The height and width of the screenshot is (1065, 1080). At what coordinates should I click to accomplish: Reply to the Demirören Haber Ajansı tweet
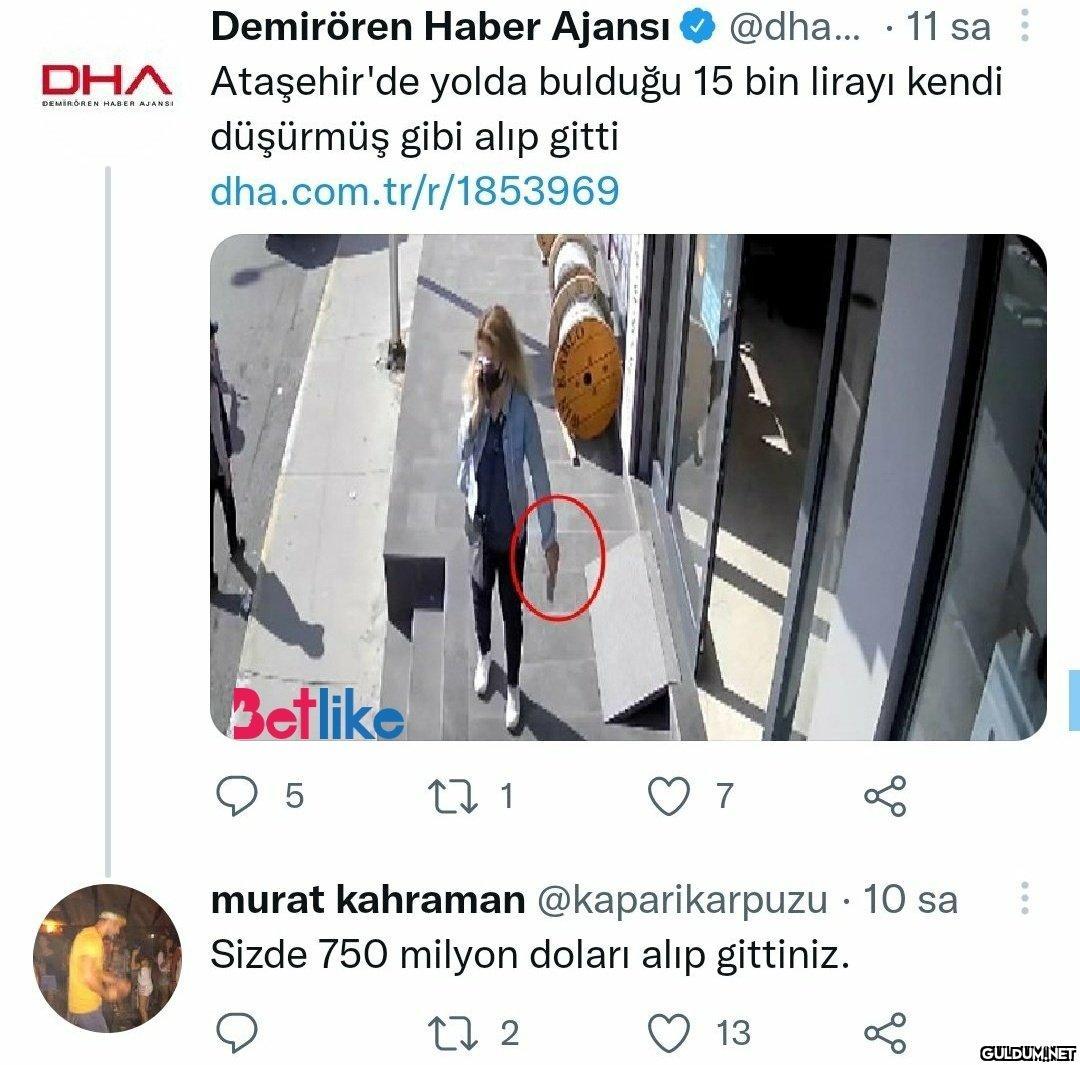237,796
